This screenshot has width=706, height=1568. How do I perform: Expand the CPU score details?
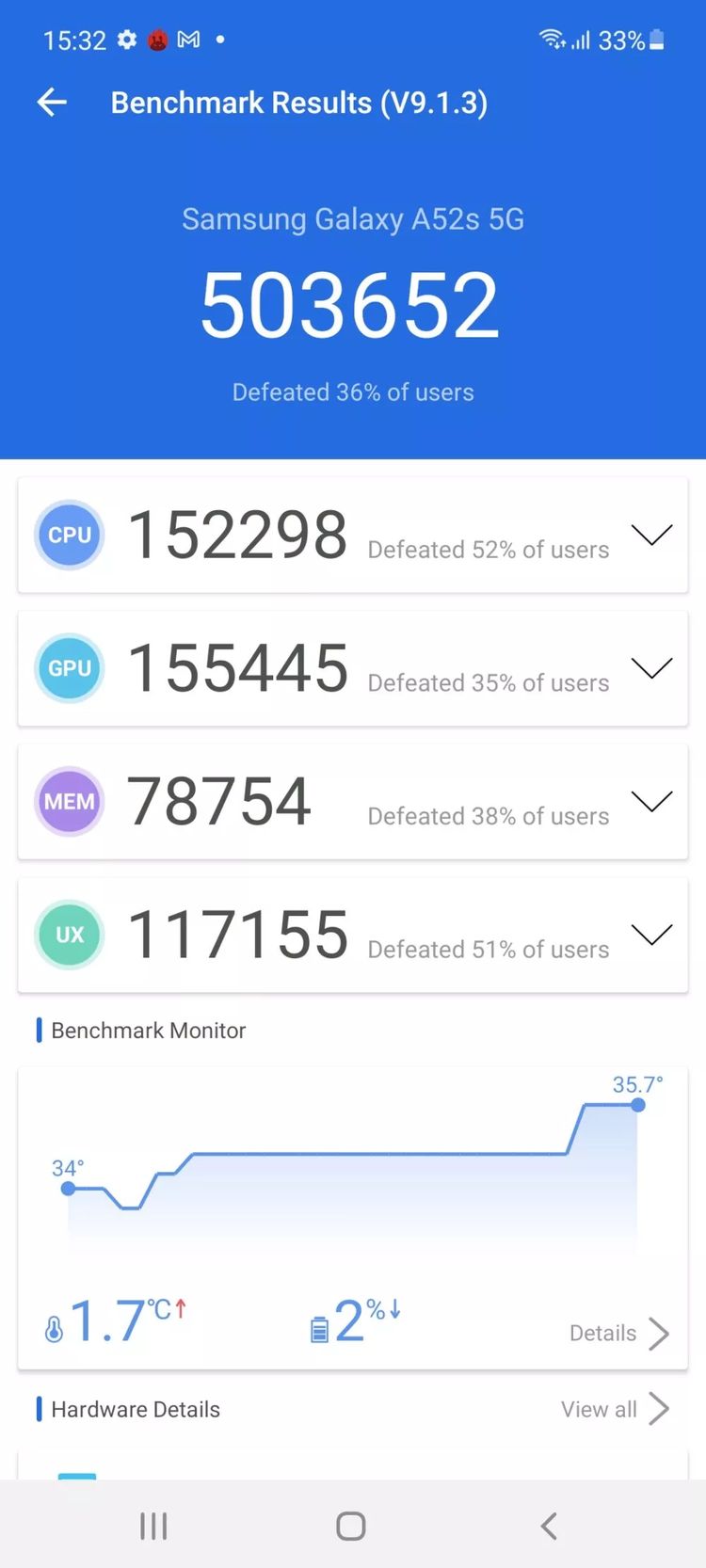[651, 535]
